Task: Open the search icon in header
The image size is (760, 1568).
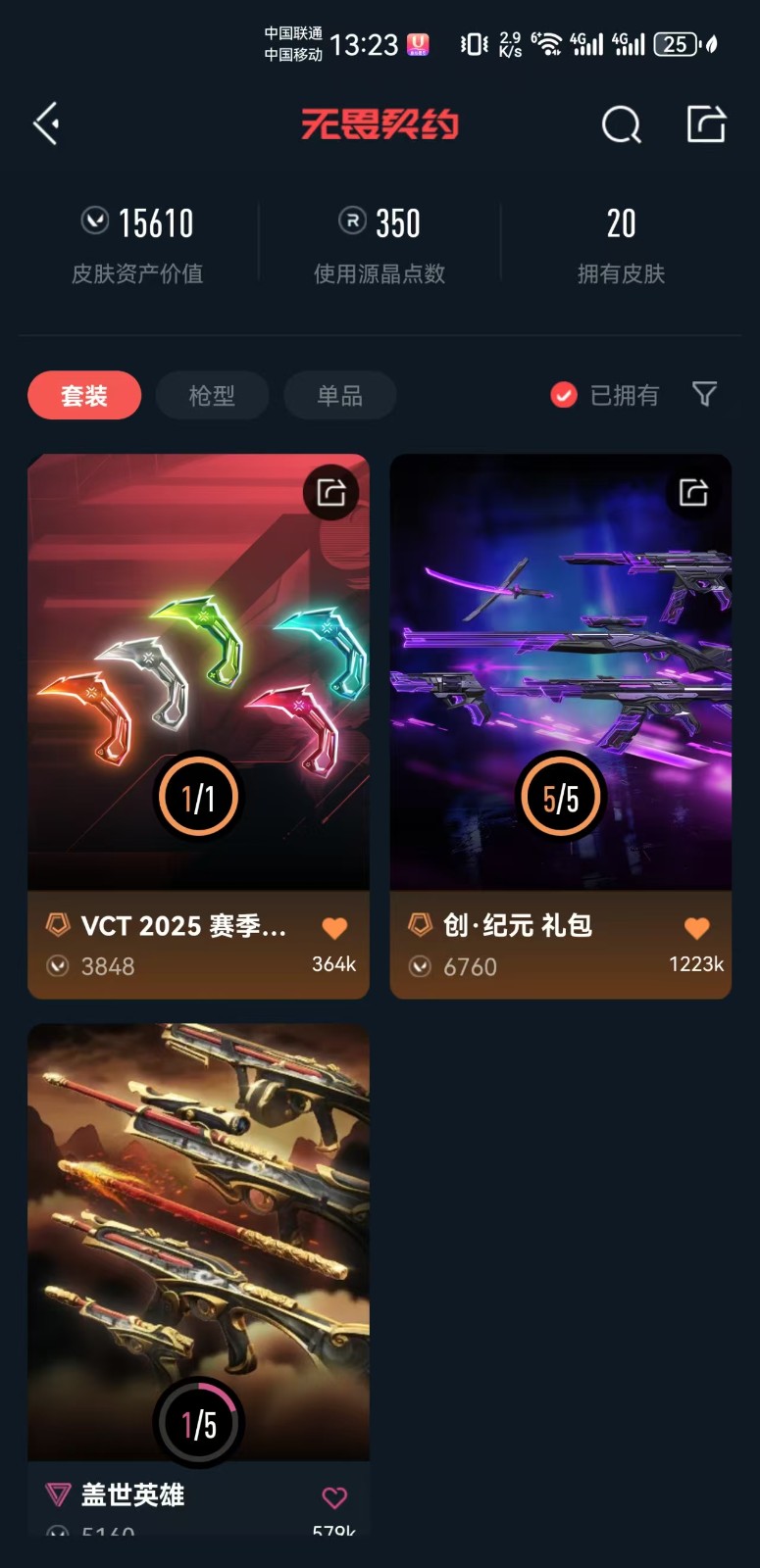Action: point(621,124)
